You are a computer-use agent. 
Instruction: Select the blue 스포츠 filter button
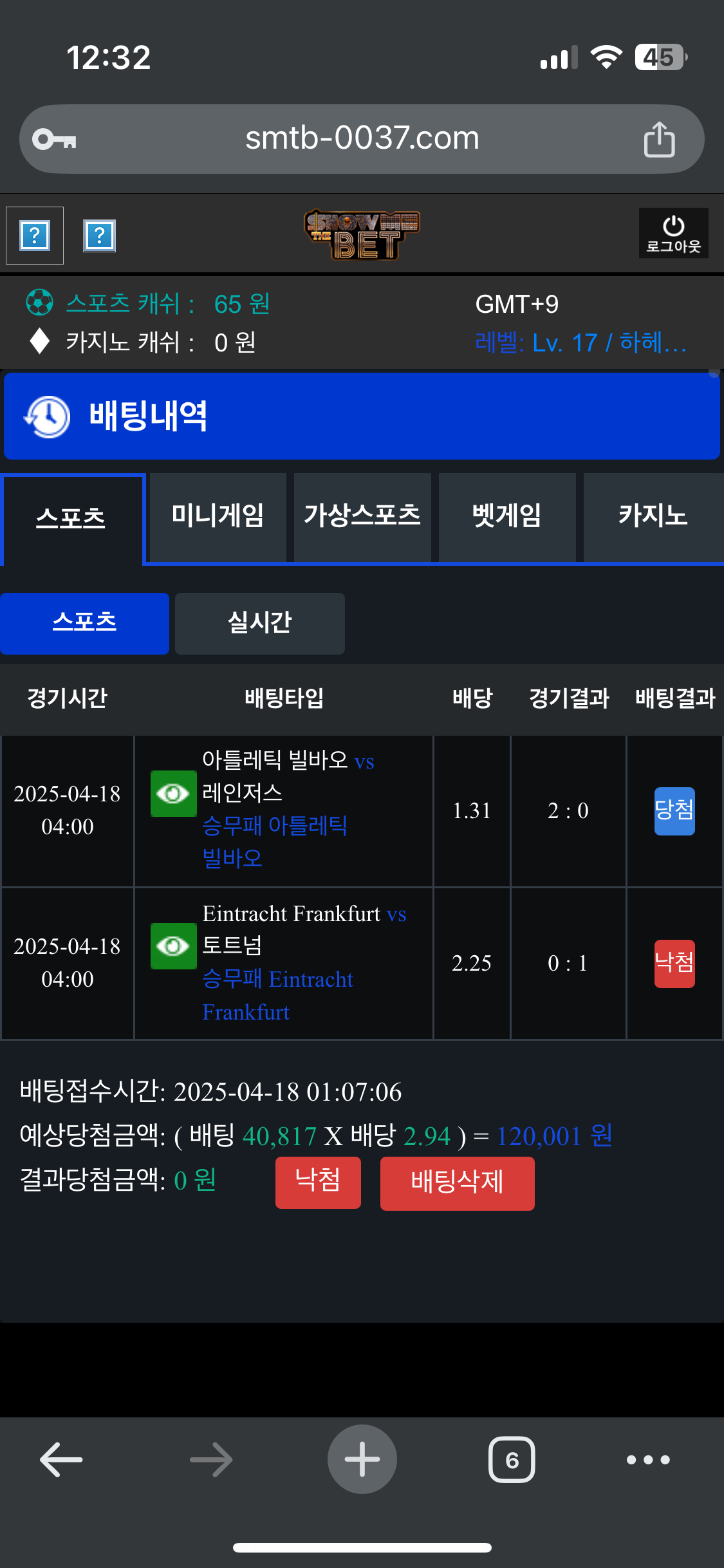(x=84, y=623)
